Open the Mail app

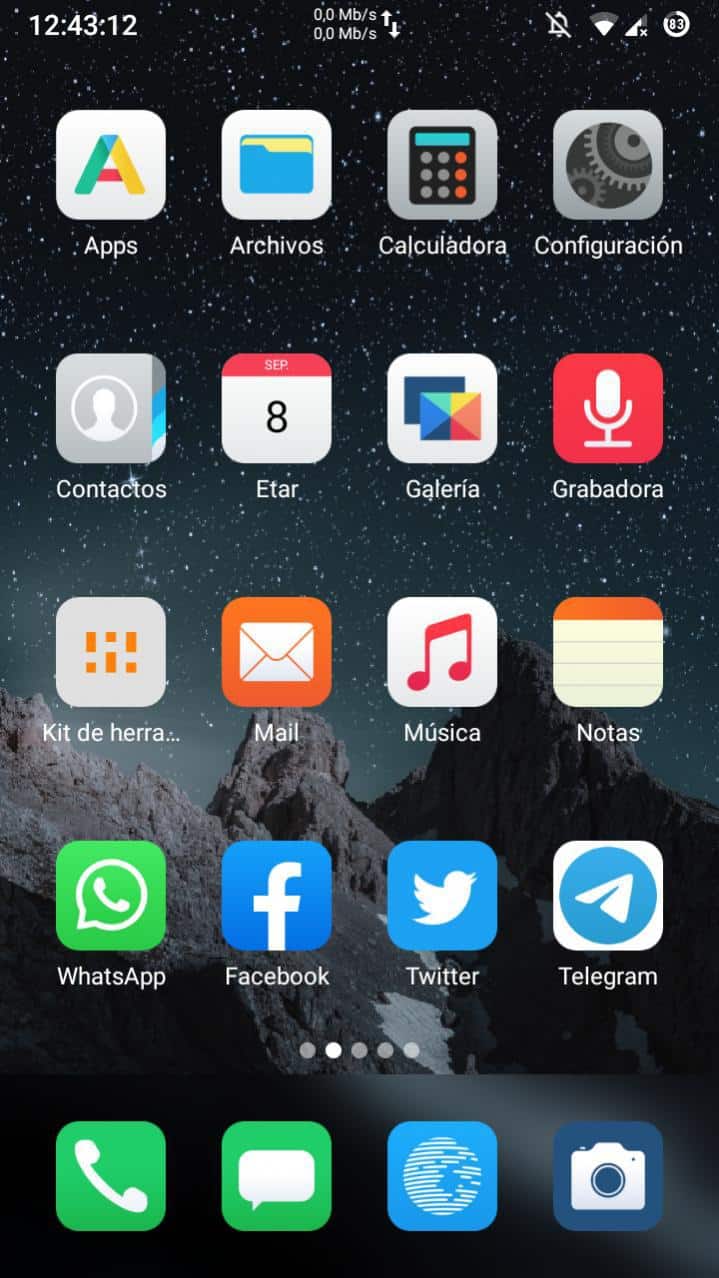coord(276,652)
